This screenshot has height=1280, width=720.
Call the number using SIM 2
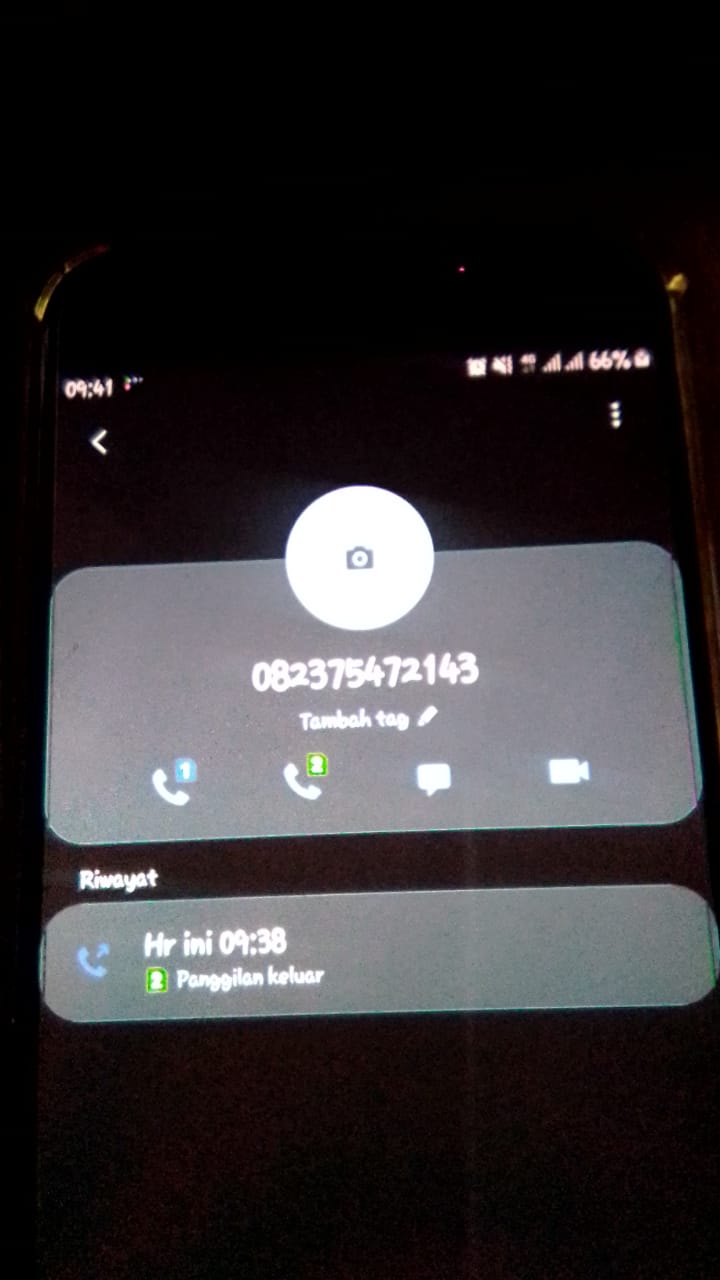tap(304, 779)
